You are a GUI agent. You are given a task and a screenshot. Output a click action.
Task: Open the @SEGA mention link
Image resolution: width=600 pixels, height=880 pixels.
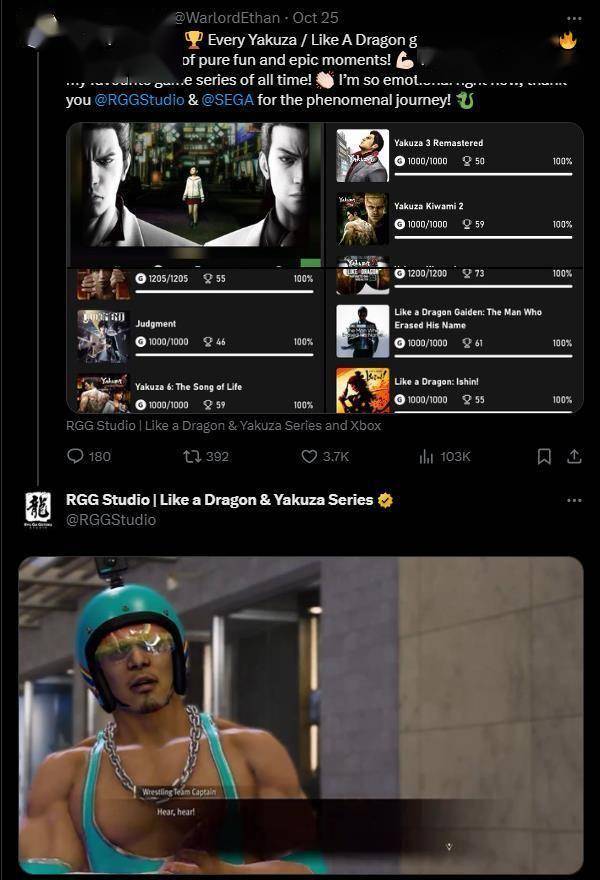[227, 100]
